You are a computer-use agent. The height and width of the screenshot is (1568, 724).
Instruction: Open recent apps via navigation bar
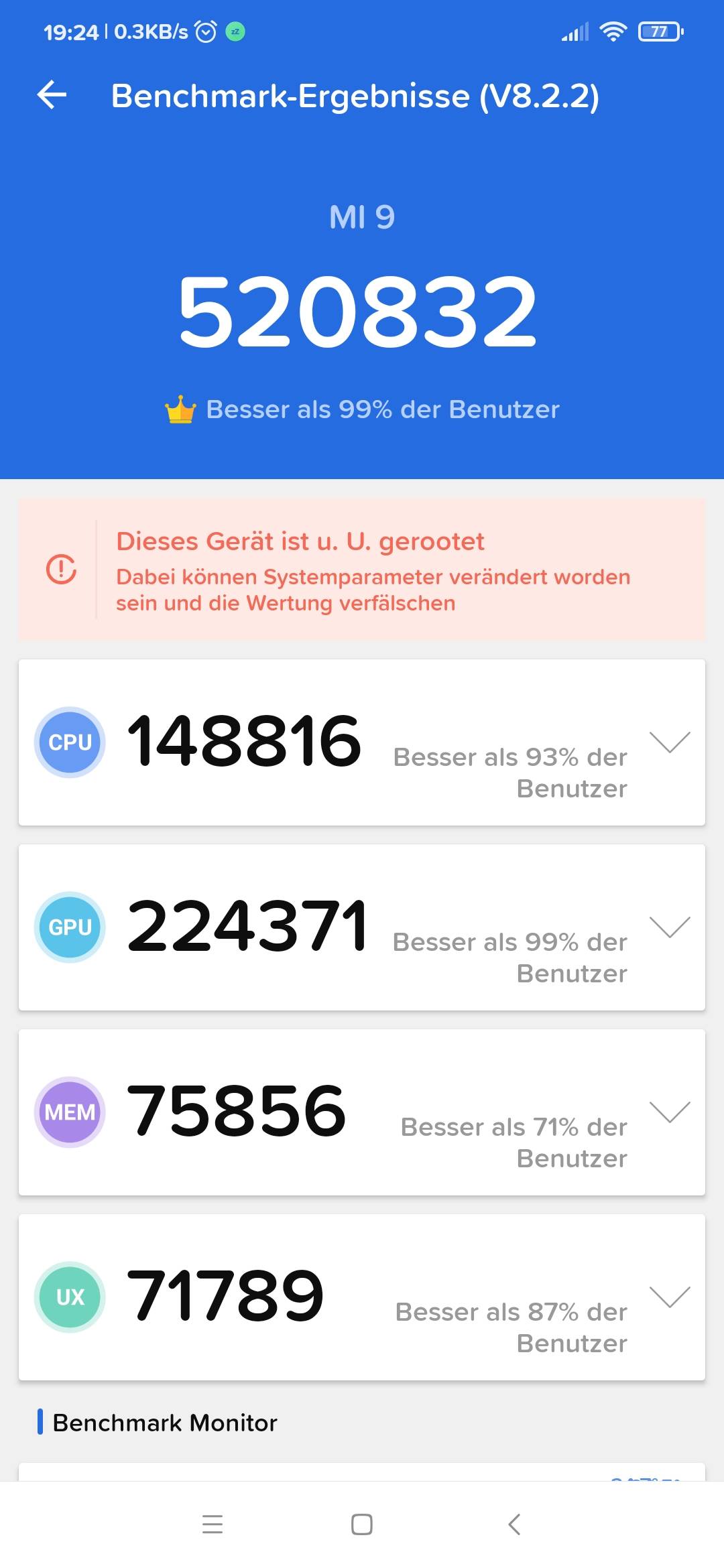[x=213, y=1524]
